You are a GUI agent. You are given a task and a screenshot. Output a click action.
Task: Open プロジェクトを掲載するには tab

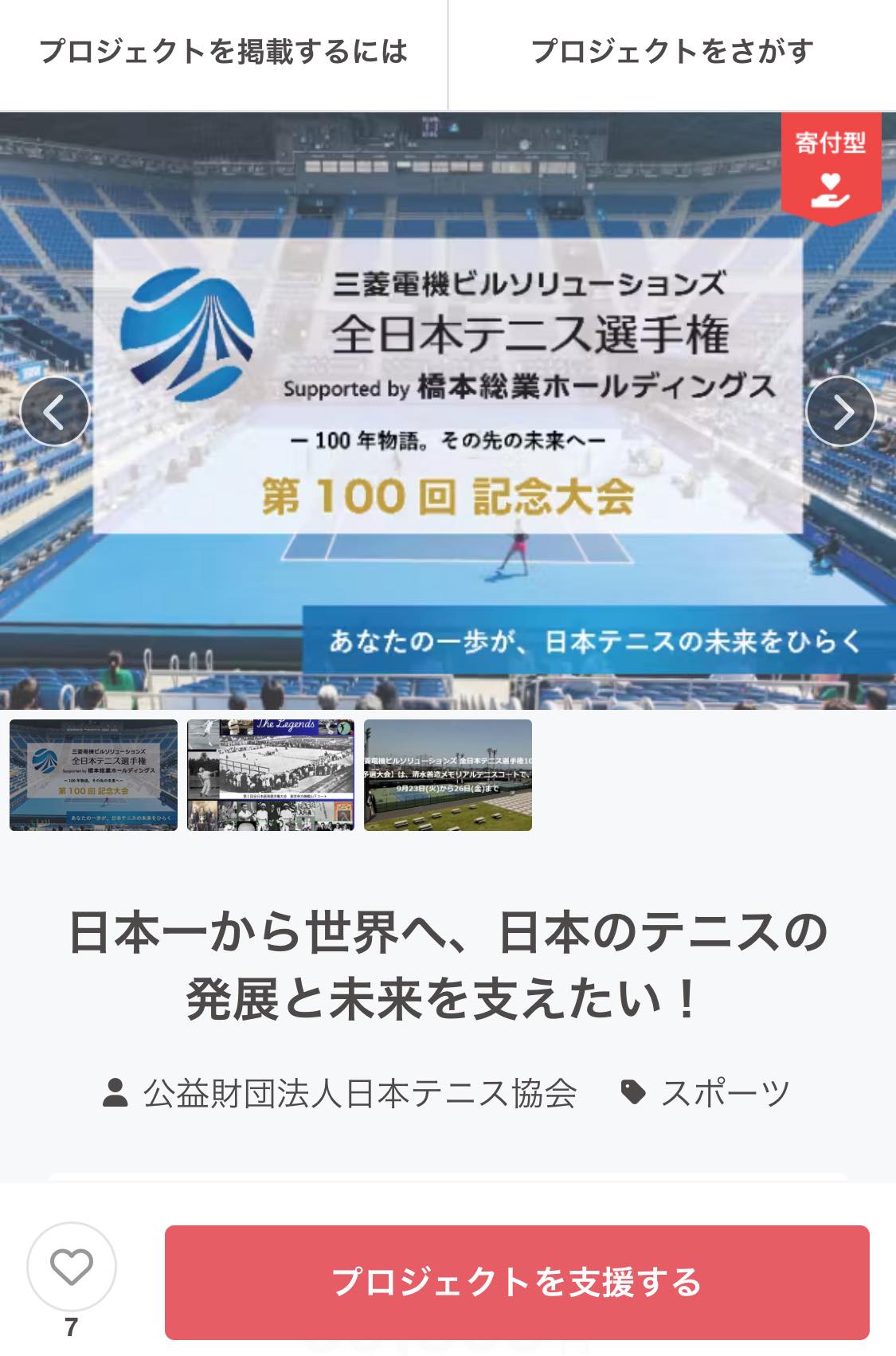[x=223, y=53]
